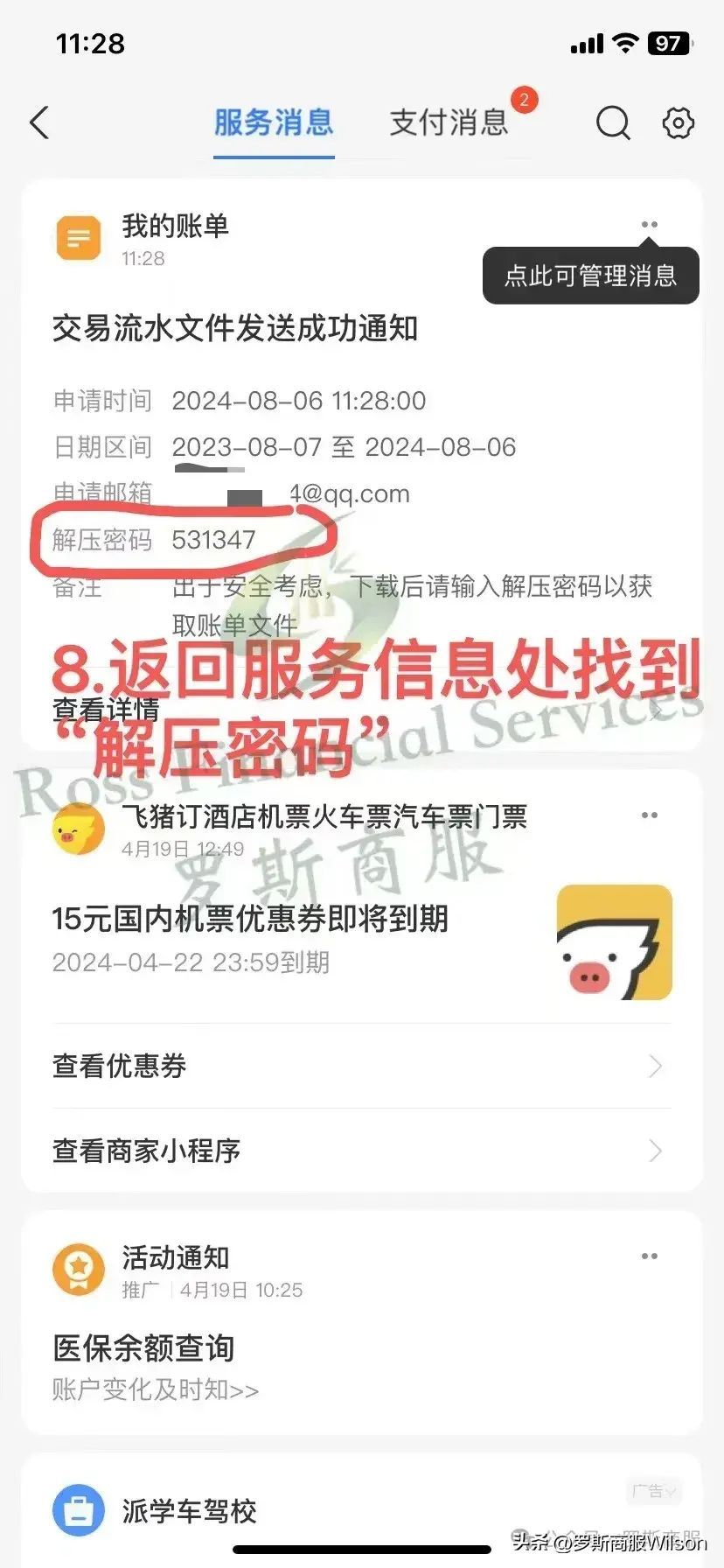Tap 查看详情 on the bill card
Image resolution: width=724 pixels, height=1568 pixels.
click(107, 709)
